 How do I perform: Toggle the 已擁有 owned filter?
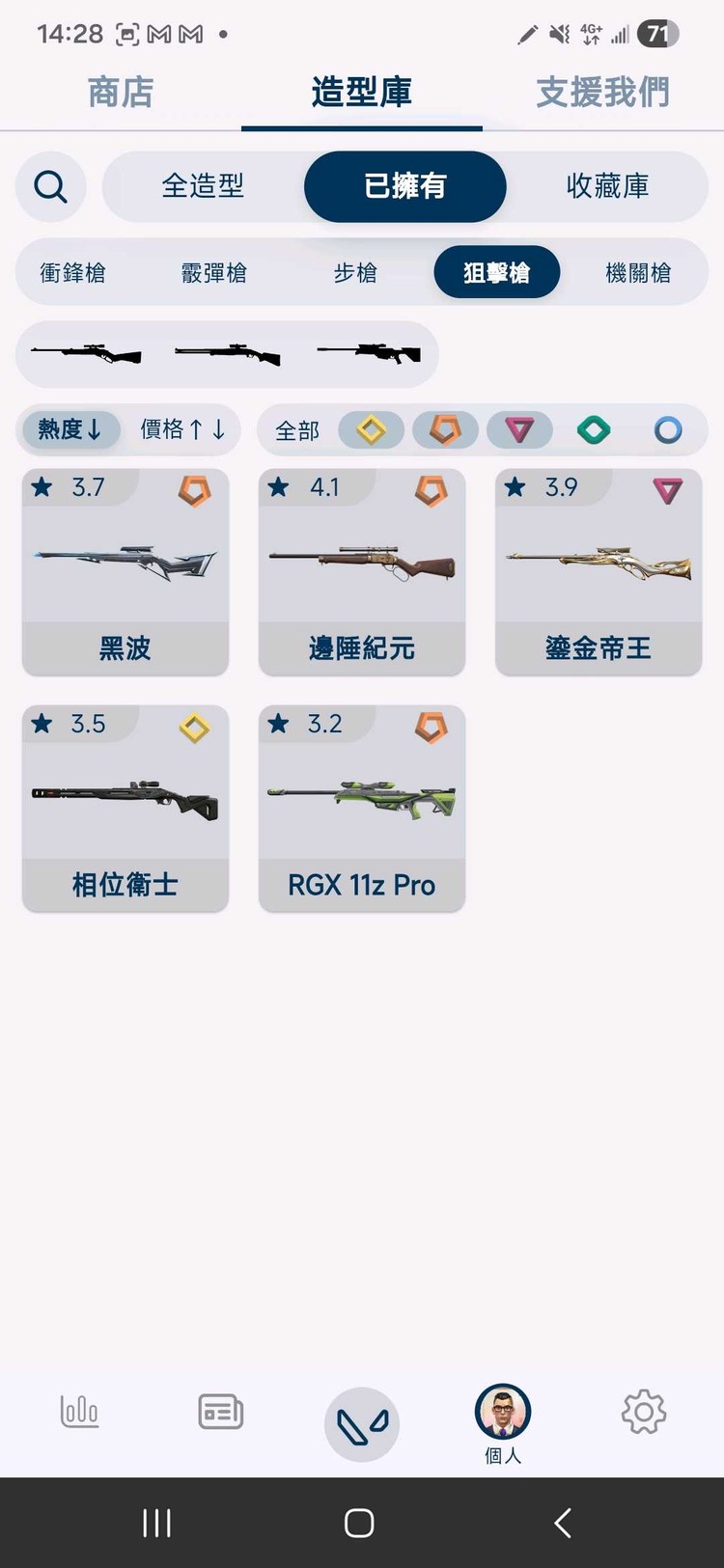405,186
